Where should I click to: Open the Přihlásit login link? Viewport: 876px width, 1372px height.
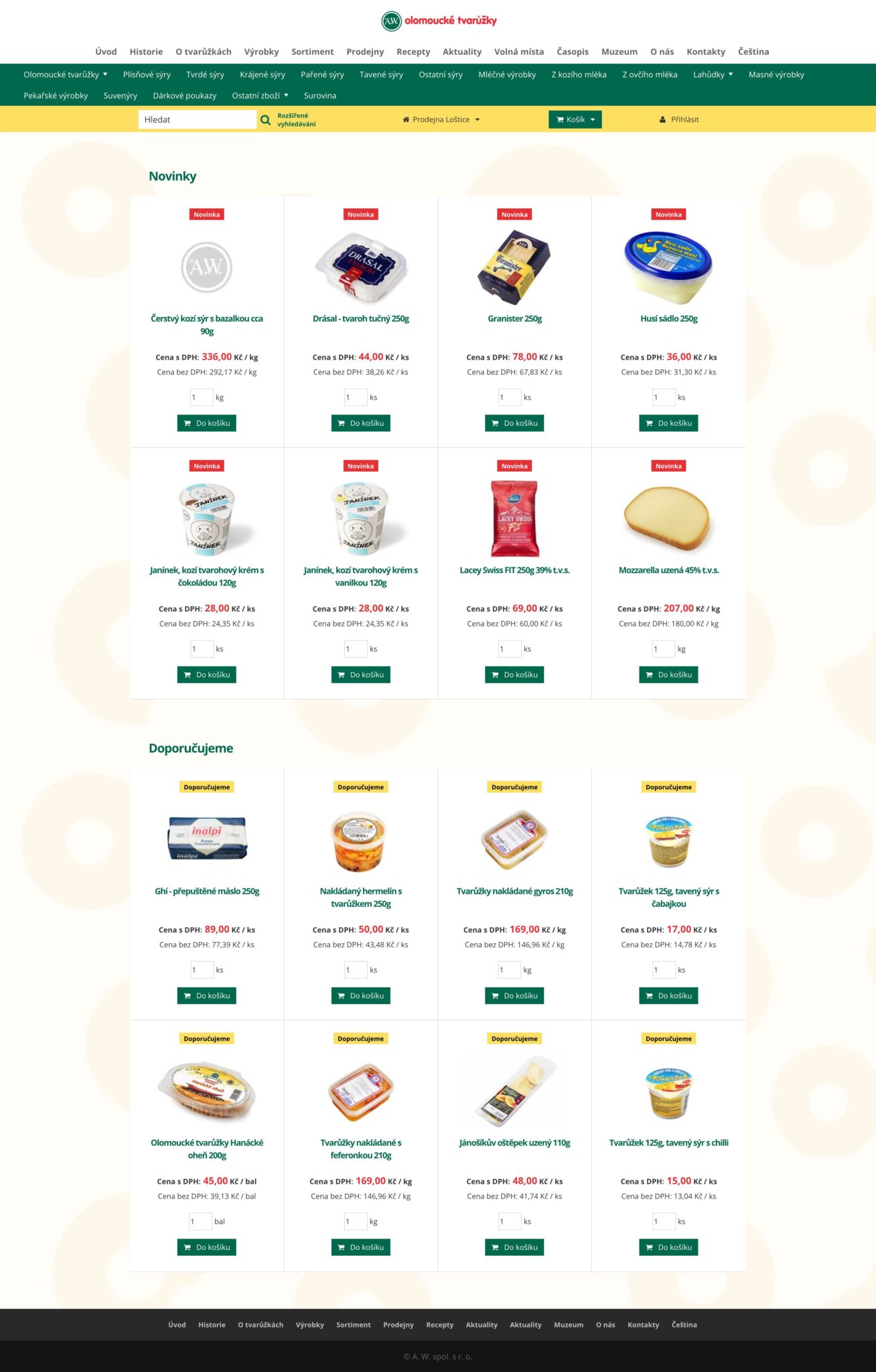(679, 119)
